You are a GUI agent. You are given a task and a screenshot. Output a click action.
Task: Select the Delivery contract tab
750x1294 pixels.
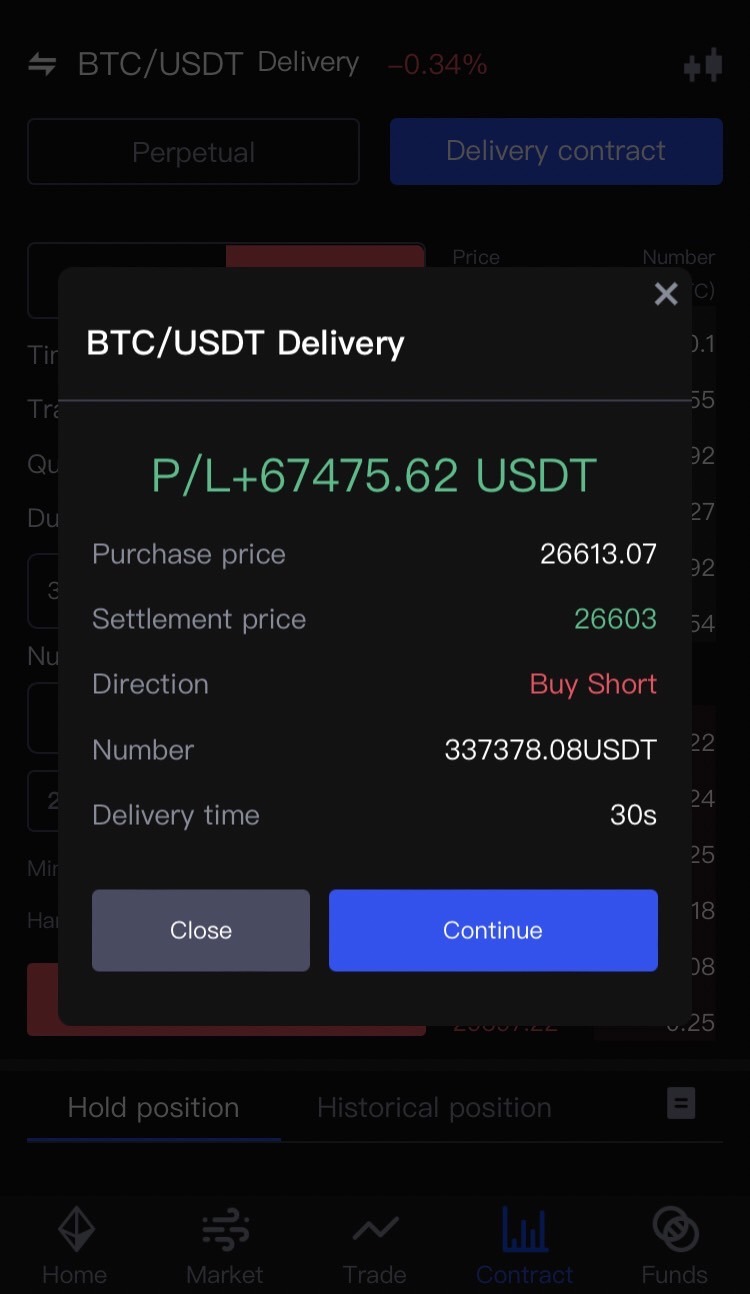click(x=556, y=152)
